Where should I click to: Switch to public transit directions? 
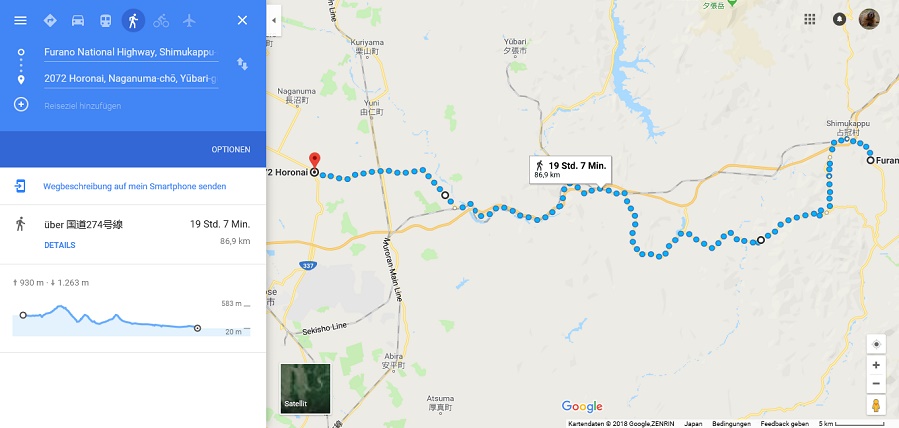click(105, 20)
